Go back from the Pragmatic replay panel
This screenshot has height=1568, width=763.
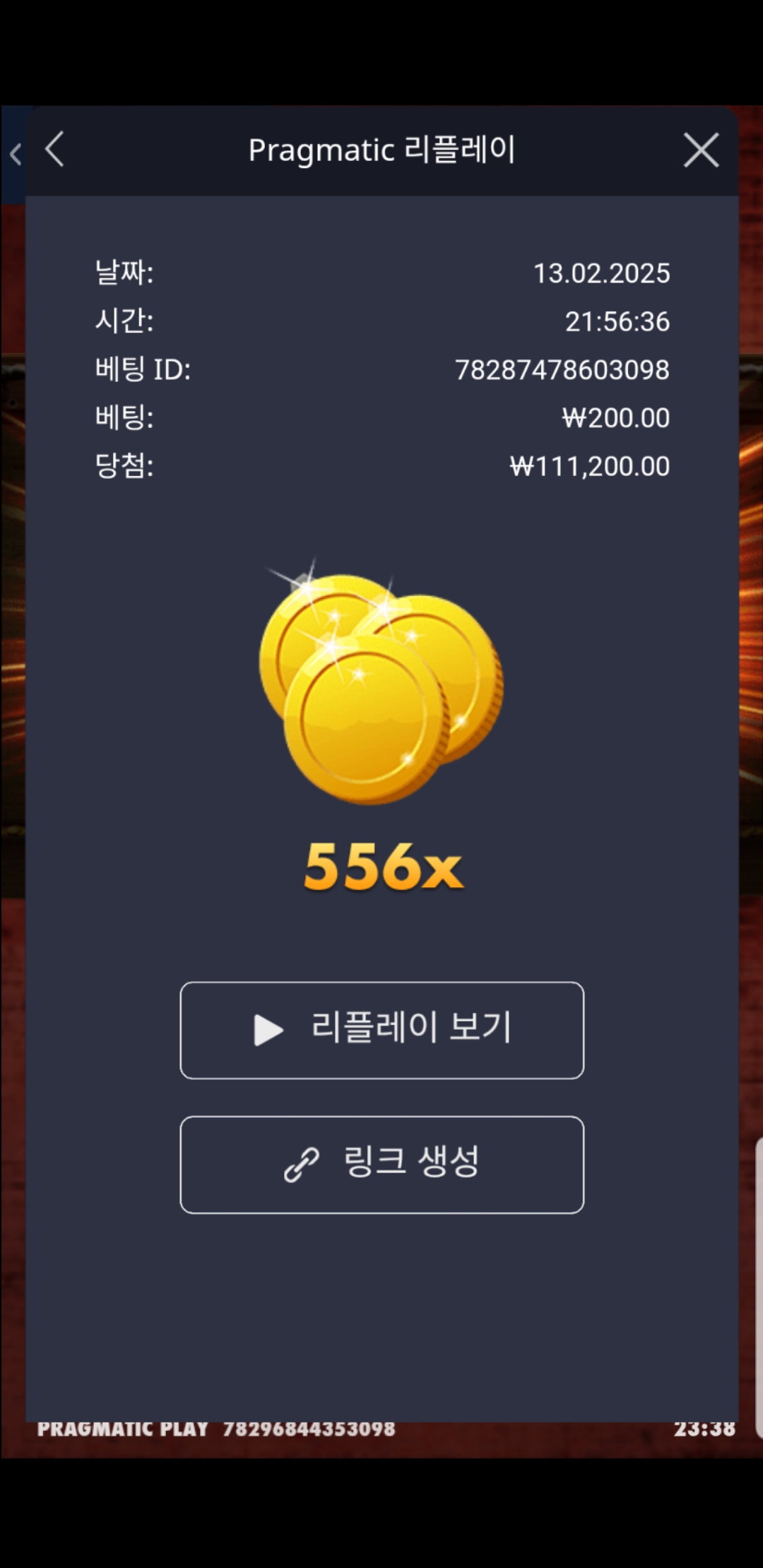pyautogui.click(x=55, y=149)
